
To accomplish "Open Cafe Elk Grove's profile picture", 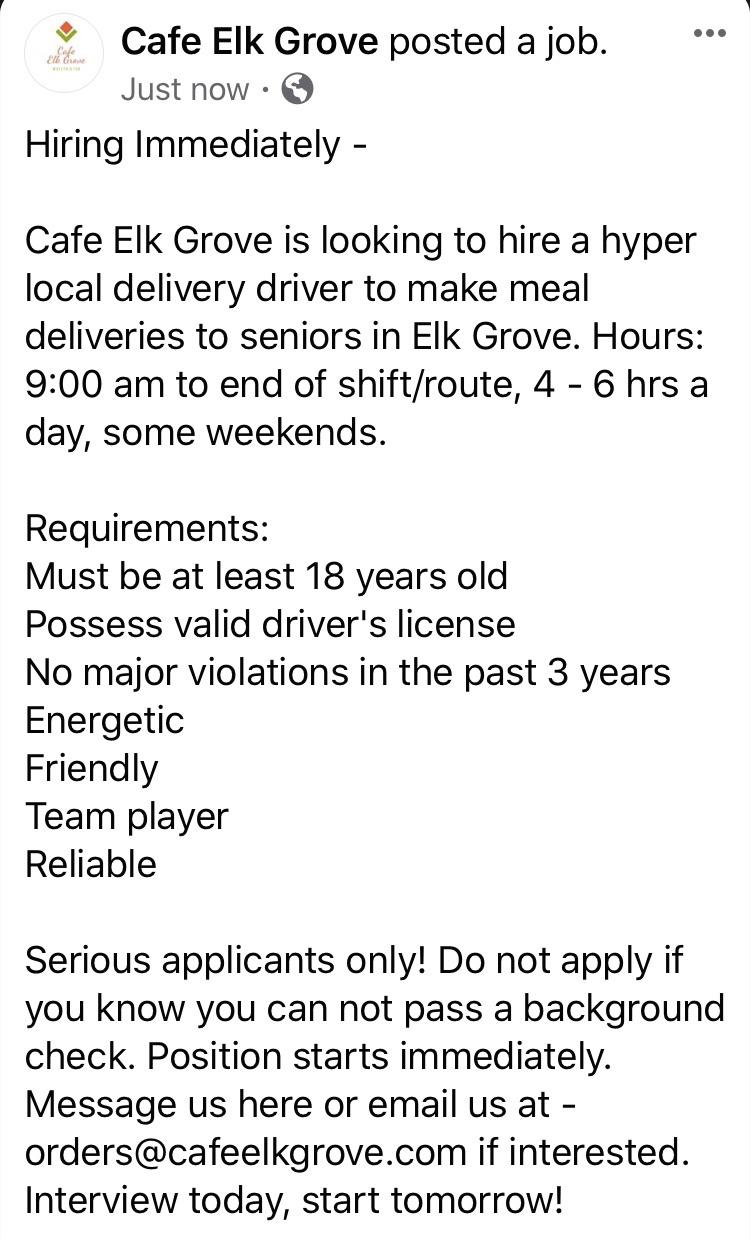I will coord(66,54).
